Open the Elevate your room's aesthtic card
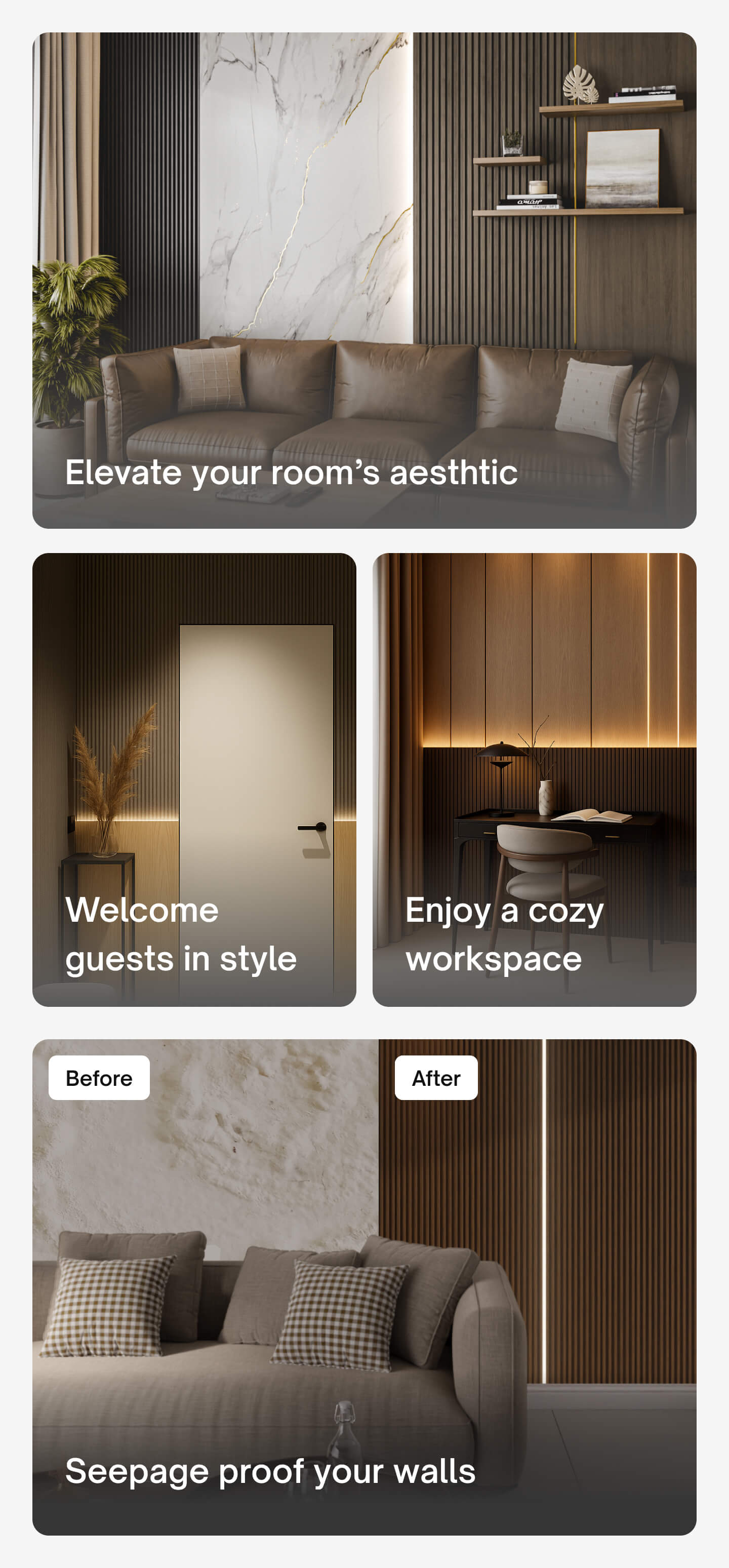 (364, 280)
